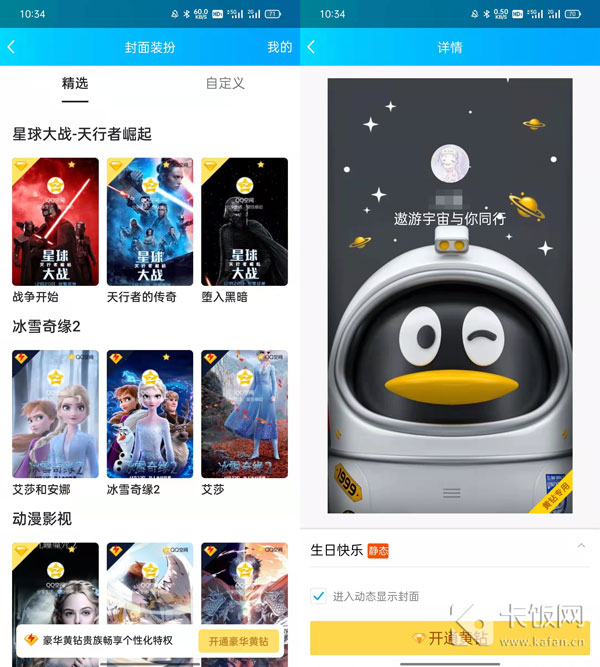This screenshot has width=600, height=667.
Task: Go back from the 详情 screen
Action: click(x=311, y=47)
